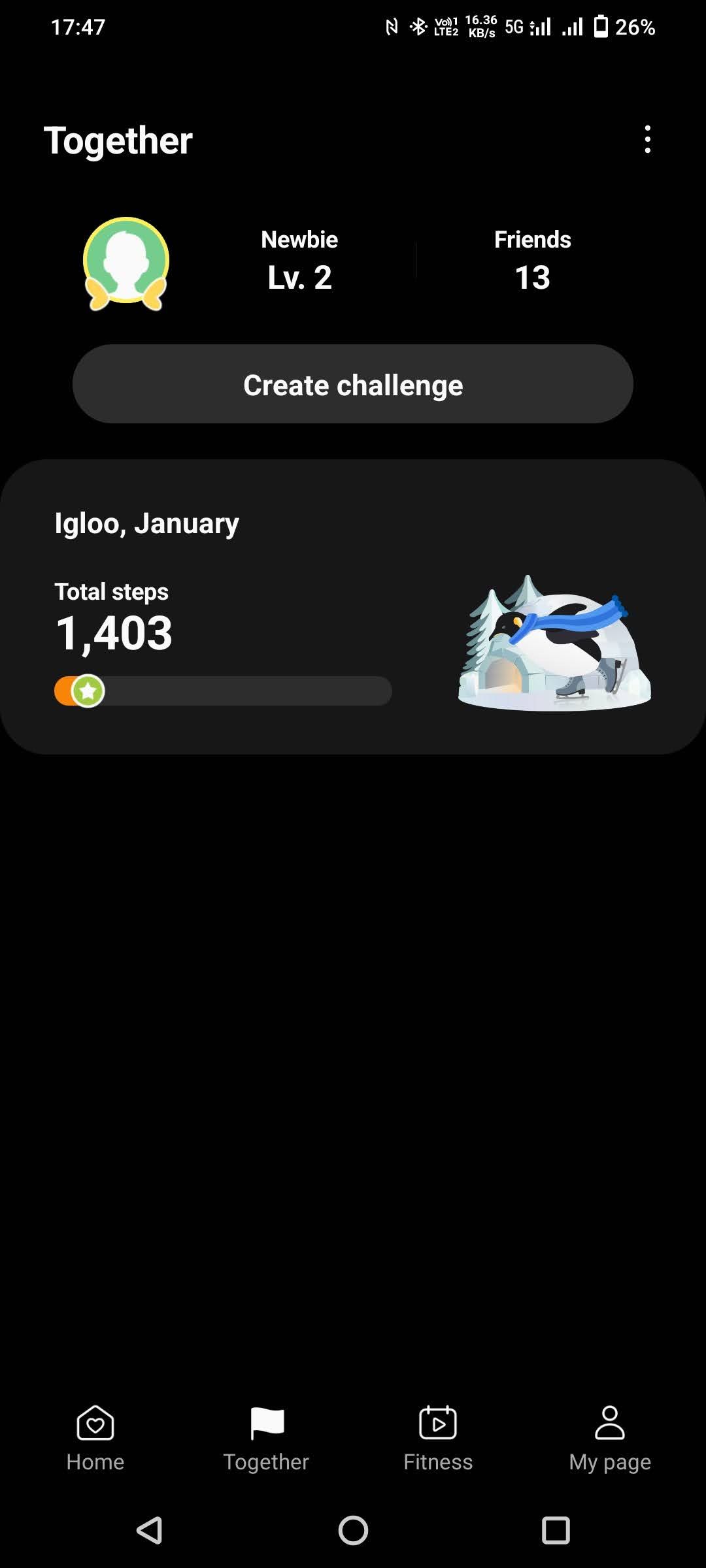Open the Igloo, January challenge card
Image resolution: width=706 pixels, height=1568 pixels.
tap(353, 606)
